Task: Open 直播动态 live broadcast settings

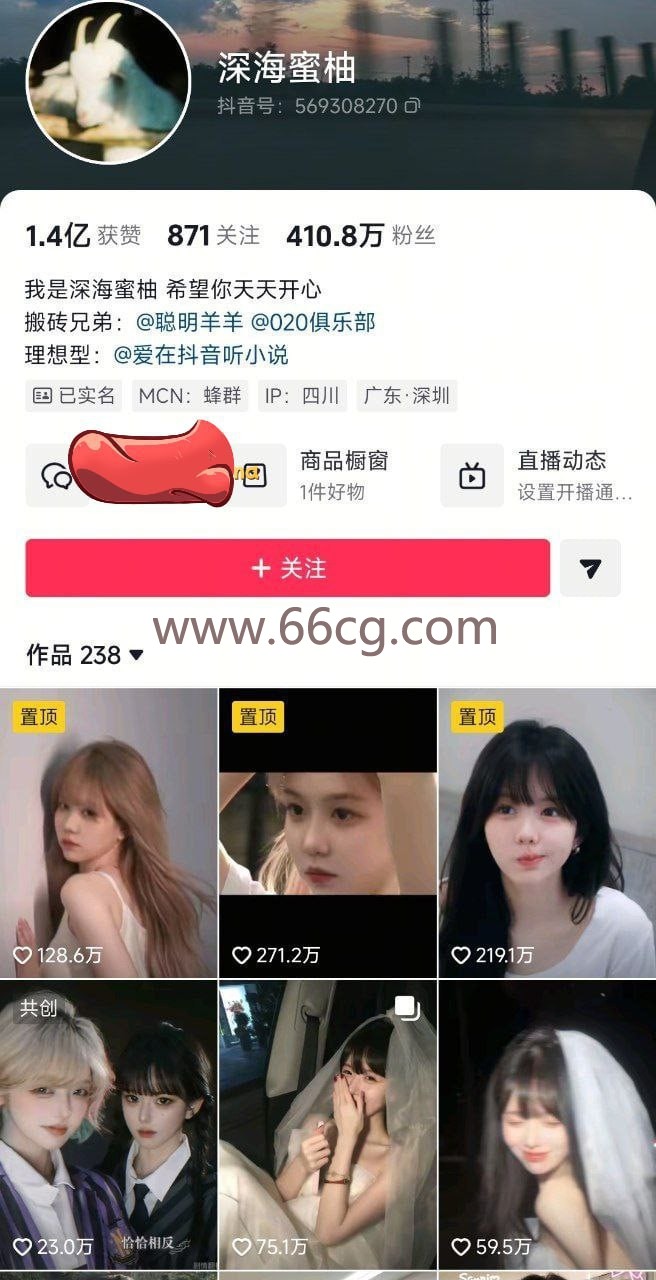Action: tap(540, 475)
